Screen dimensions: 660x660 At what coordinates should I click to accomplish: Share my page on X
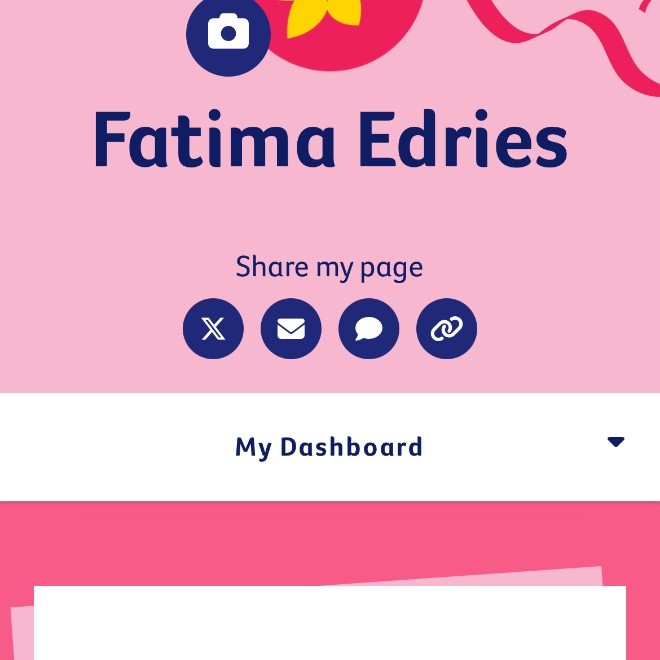(213, 328)
